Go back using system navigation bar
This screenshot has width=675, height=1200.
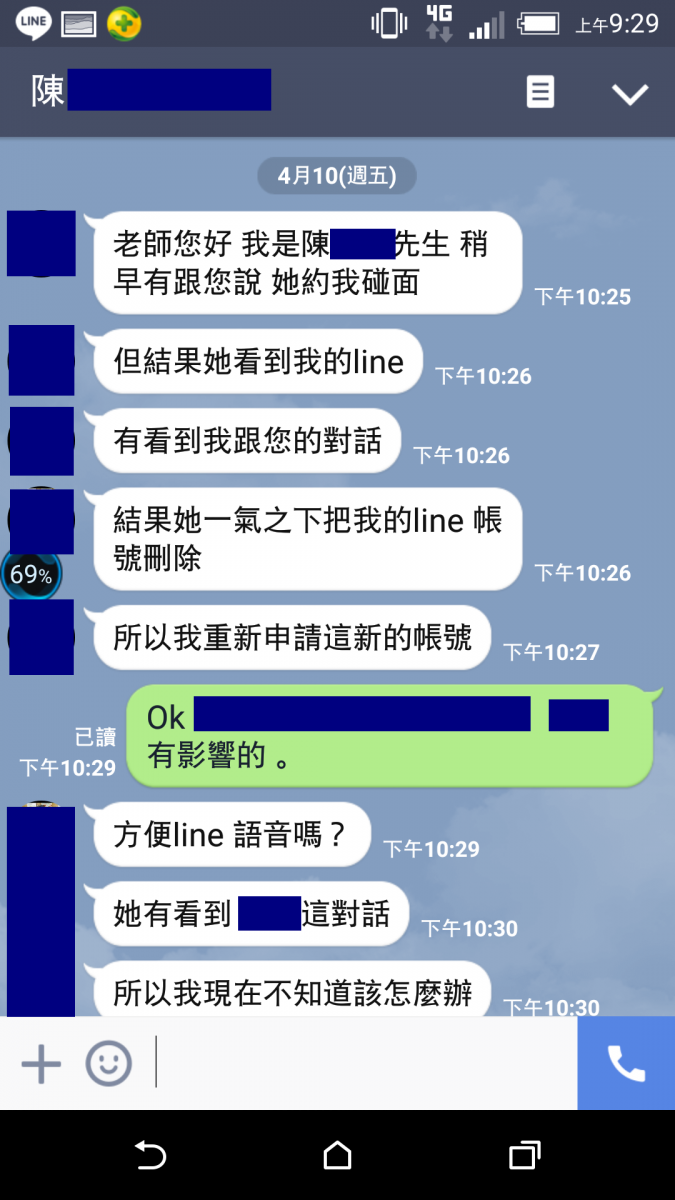[150, 1156]
